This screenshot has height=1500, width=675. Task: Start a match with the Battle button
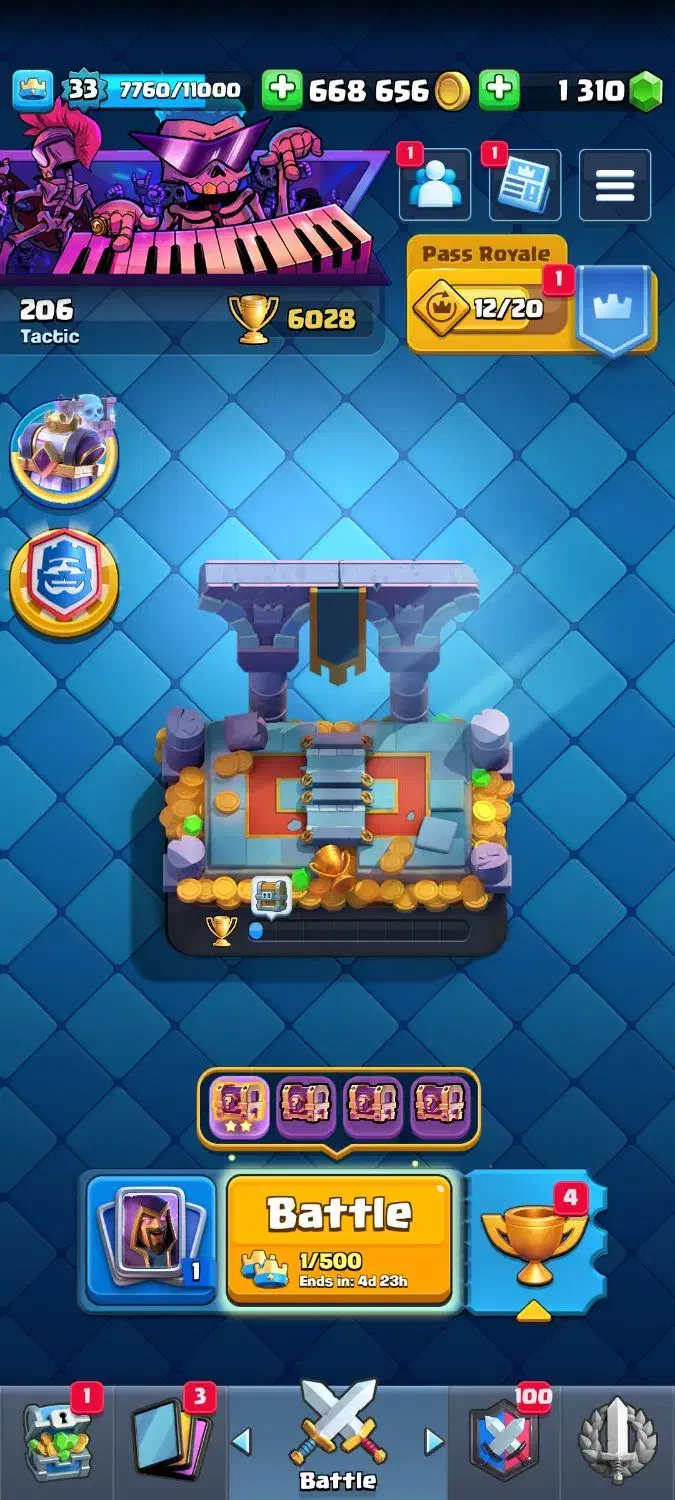(340, 1239)
